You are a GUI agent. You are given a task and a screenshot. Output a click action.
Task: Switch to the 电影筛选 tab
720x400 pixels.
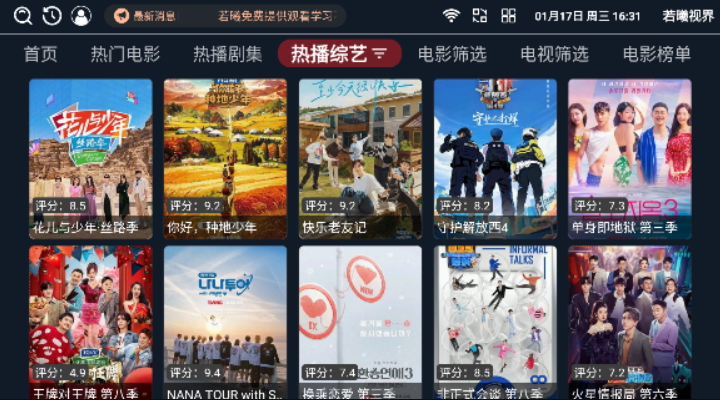click(452, 54)
